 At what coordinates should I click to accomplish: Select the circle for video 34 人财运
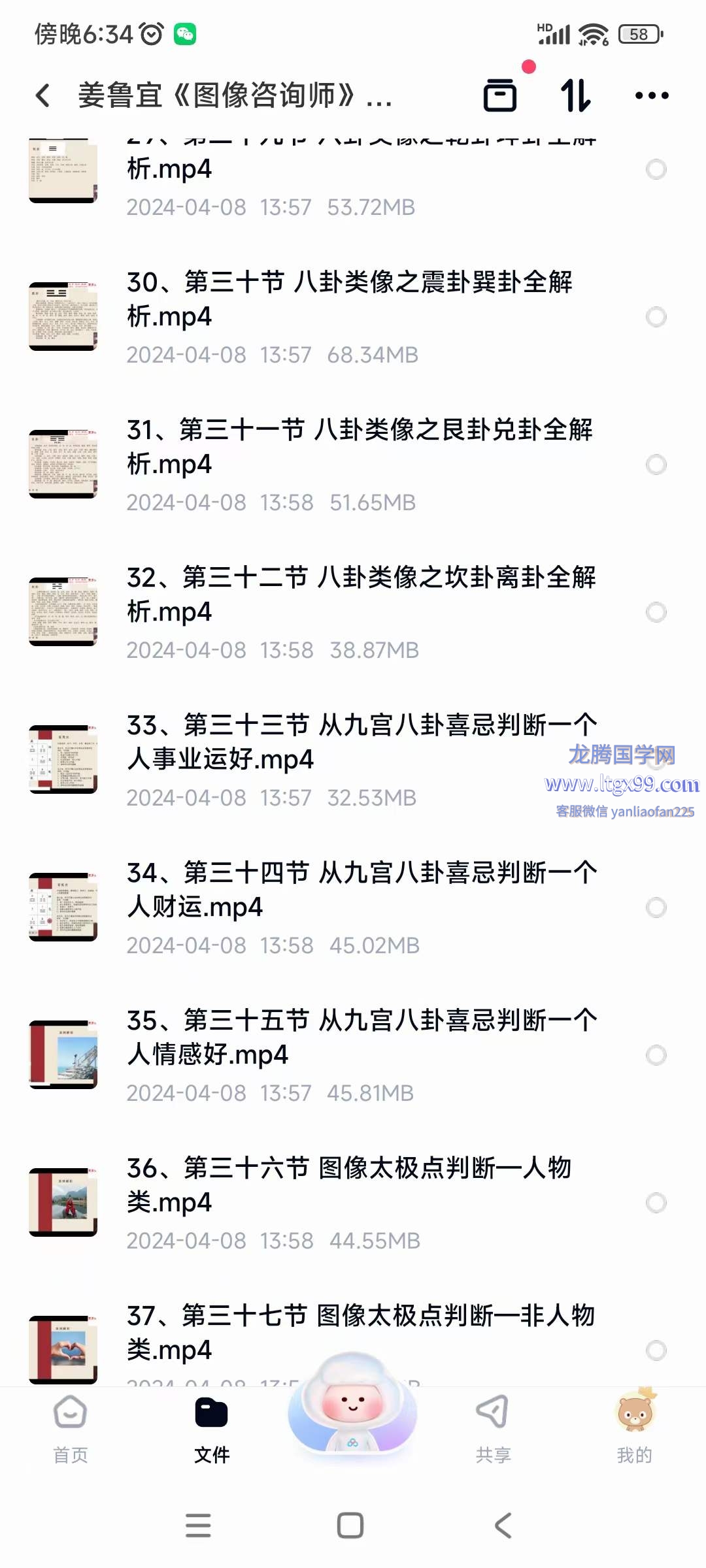656,907
